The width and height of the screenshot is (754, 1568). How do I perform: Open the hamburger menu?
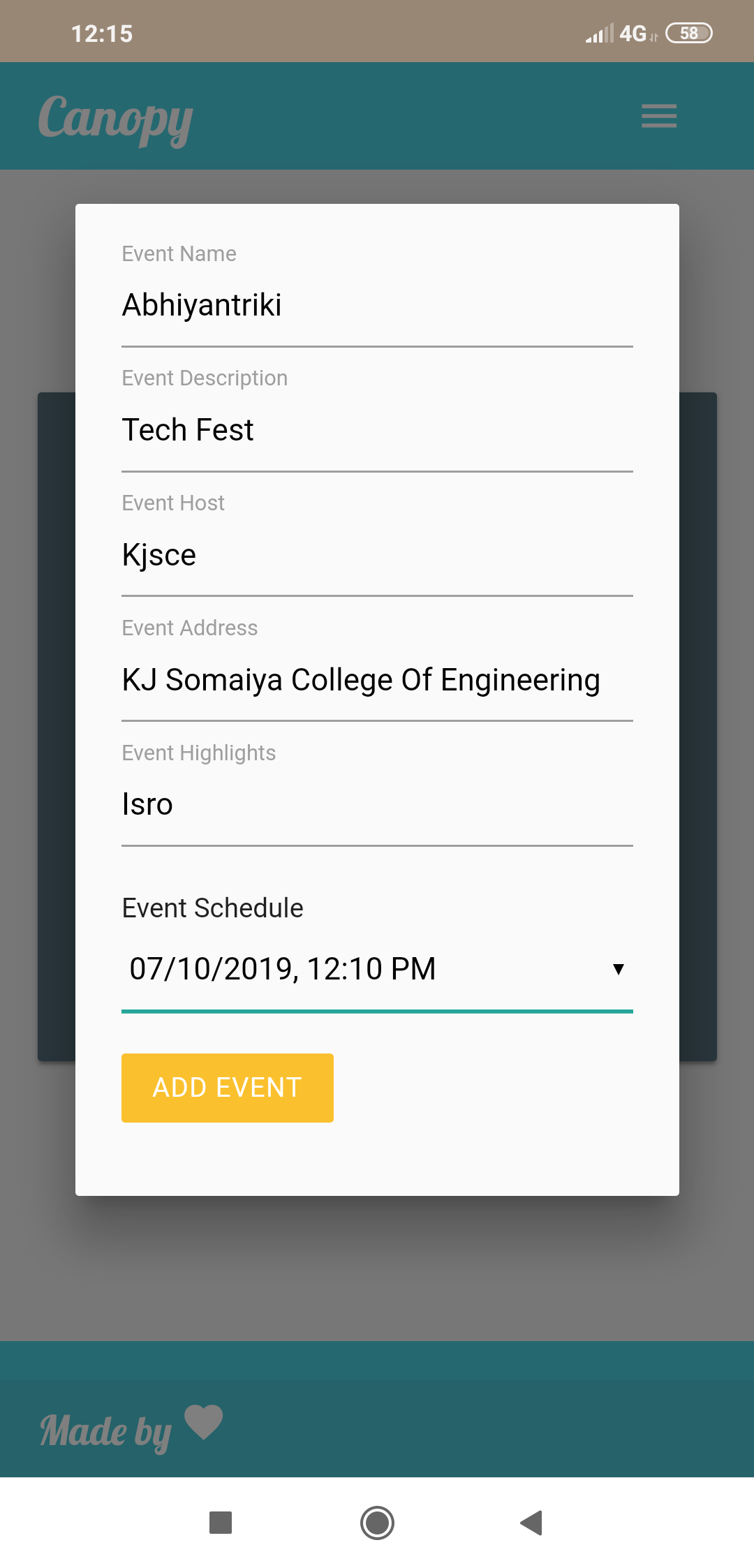(659, 116)
